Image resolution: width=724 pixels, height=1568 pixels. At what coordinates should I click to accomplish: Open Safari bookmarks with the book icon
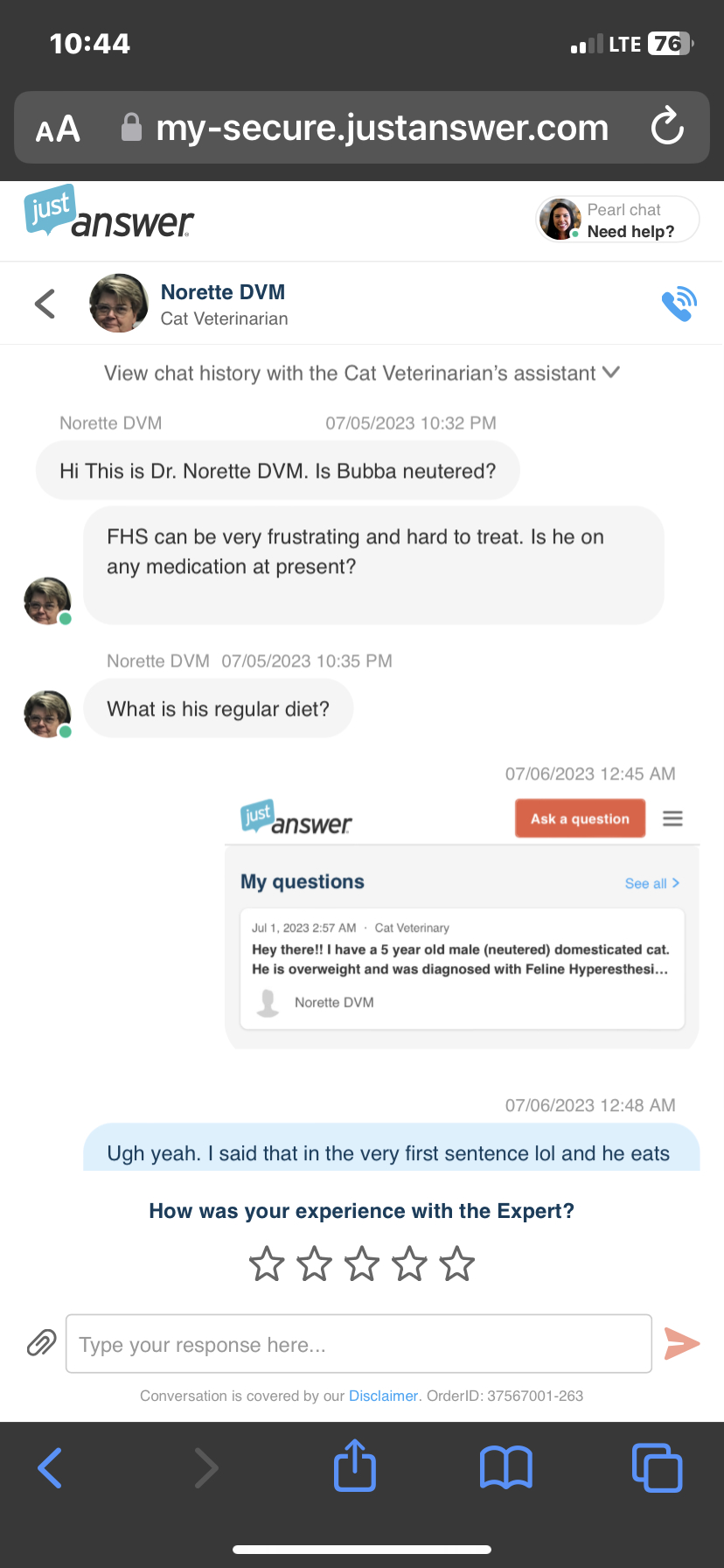click(505, 1466)
